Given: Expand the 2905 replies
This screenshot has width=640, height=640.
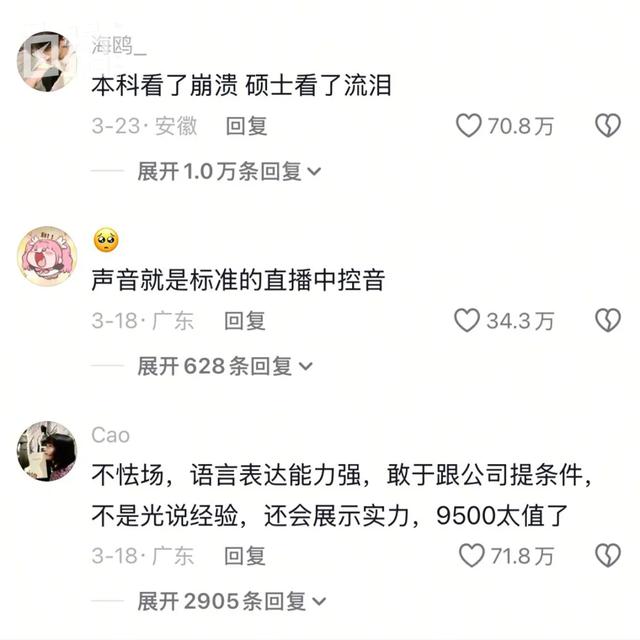Looking at the screenshot, I should click(x=231, y=602).
